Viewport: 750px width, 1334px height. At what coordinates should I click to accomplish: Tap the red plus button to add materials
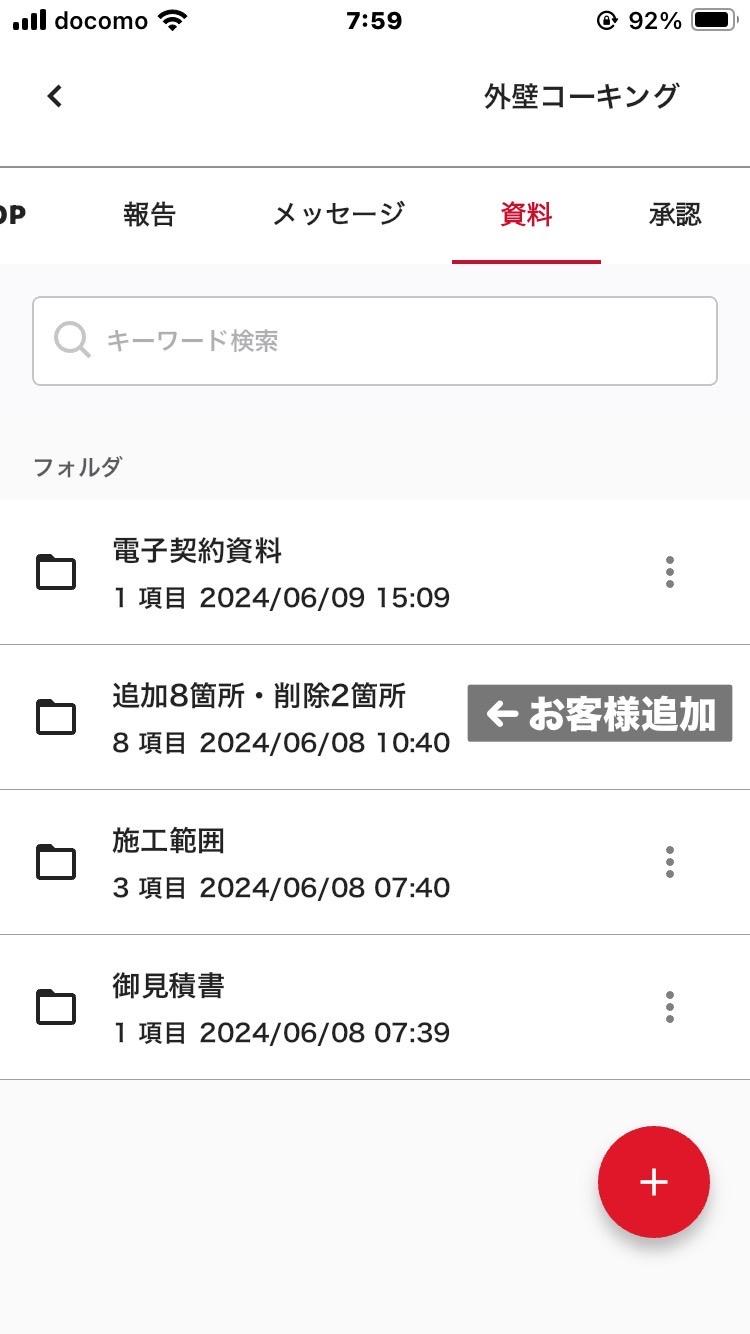pos(654,1181)
